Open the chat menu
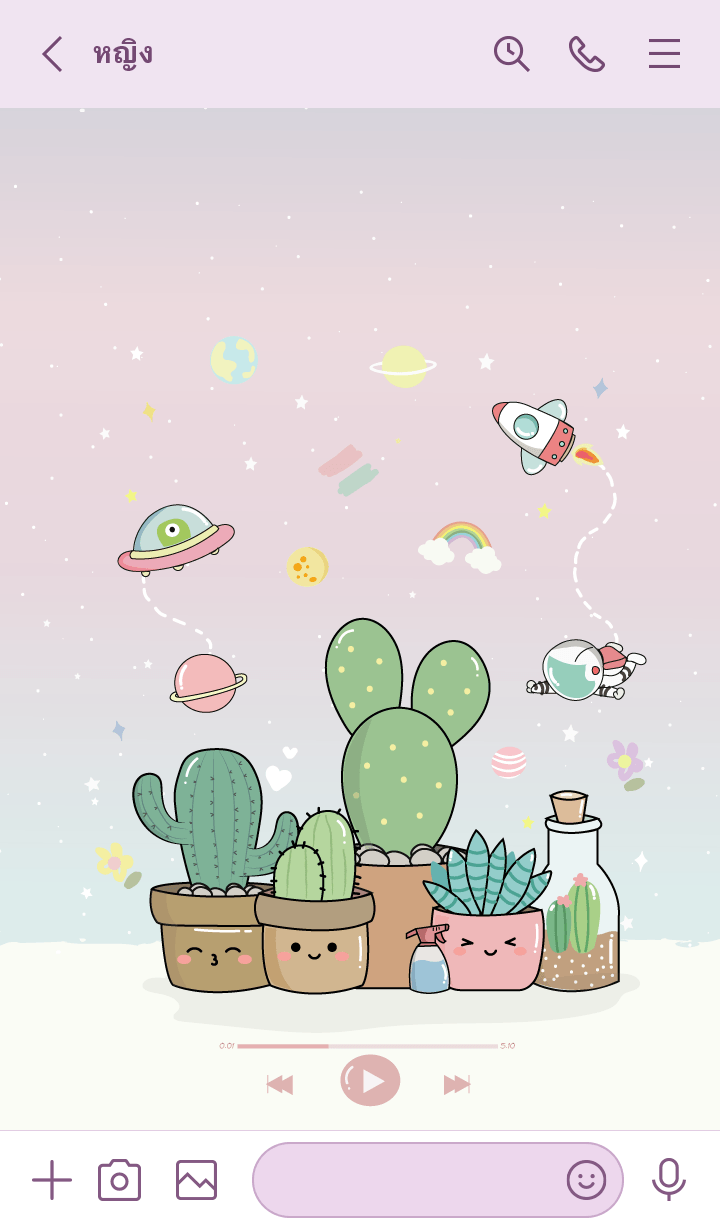The width and height of the screenshot is (720, 1232). click(x=664, y=54)
